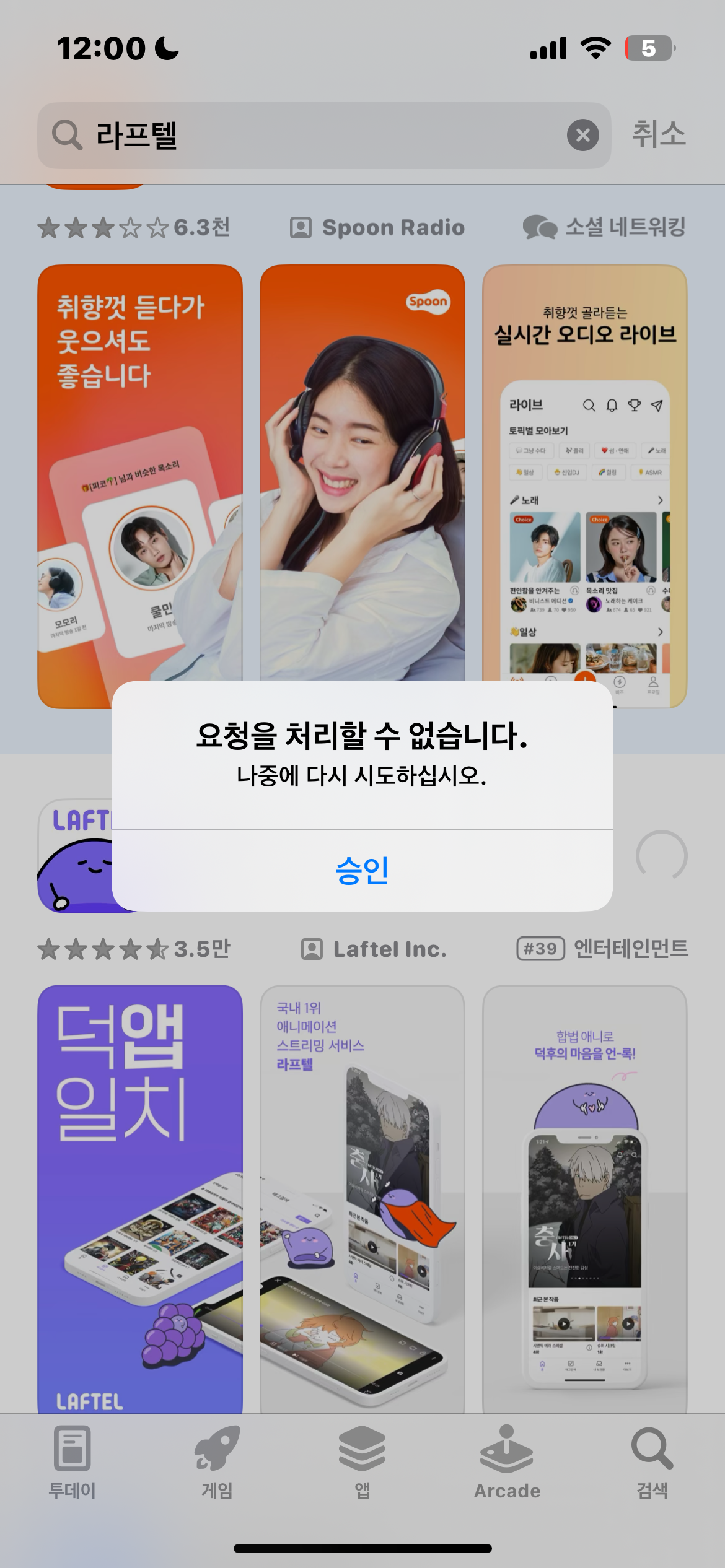Select the 검색 tab
The width and height of the screenshot is (725, 1568).
pos(652,1462)
